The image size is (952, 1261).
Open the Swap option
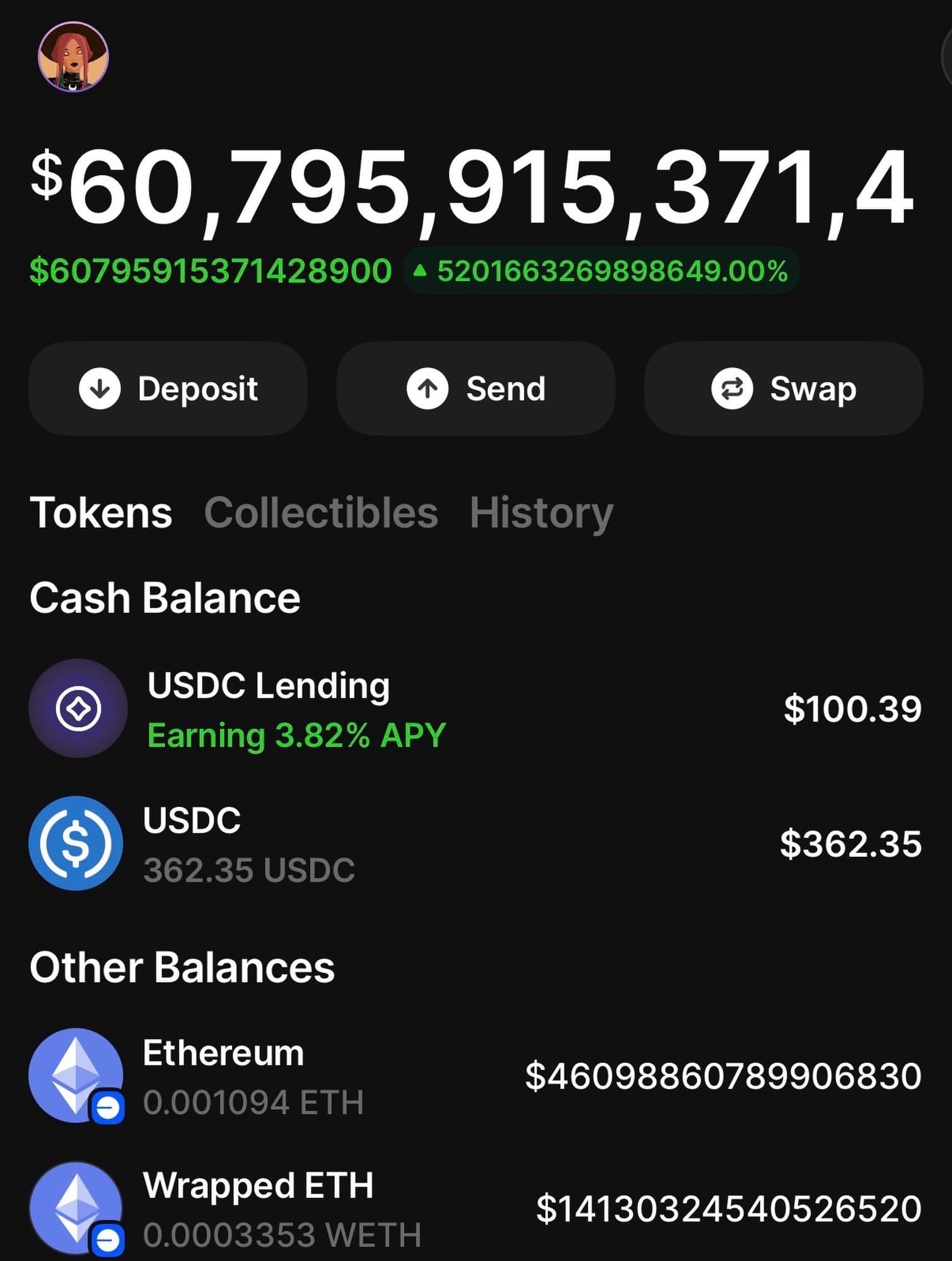click(784, 388)
